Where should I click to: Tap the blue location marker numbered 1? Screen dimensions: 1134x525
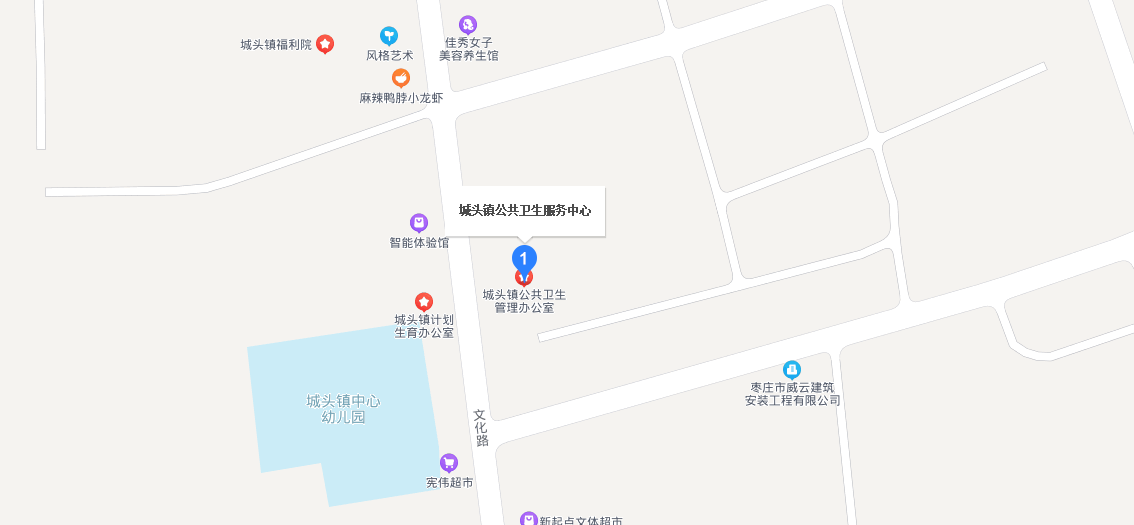(x=524, y=258)
